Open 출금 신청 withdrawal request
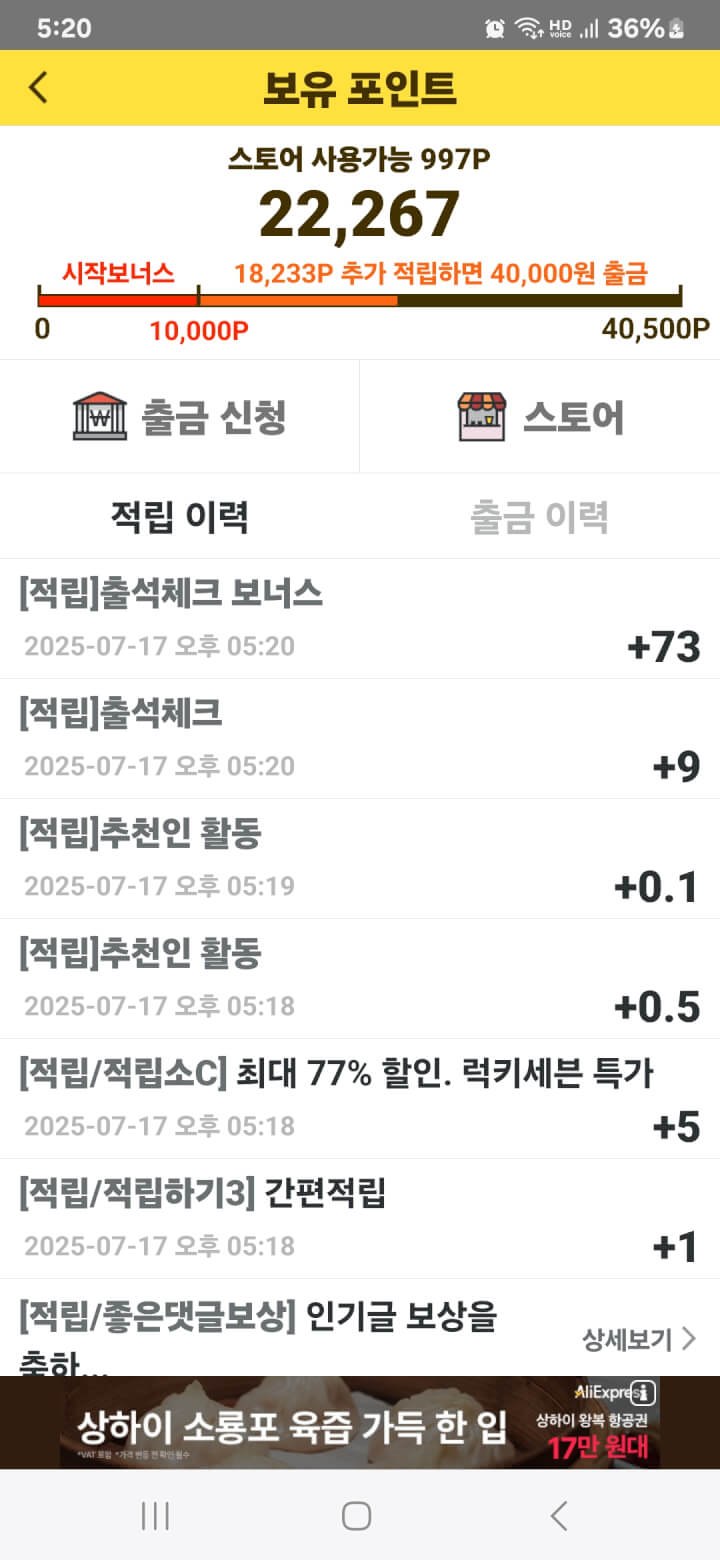 tap(180, 416)
